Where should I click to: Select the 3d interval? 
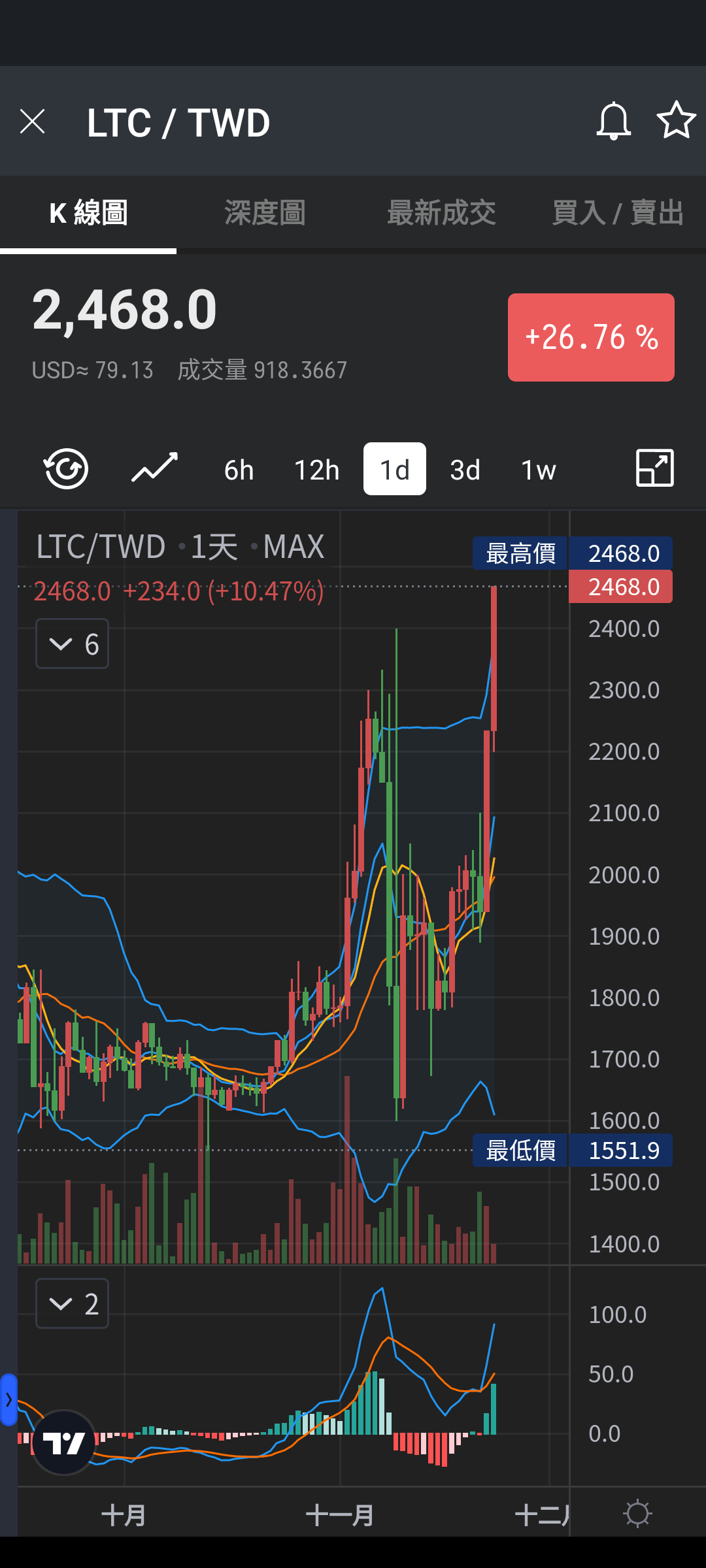[x=465, y=470]
